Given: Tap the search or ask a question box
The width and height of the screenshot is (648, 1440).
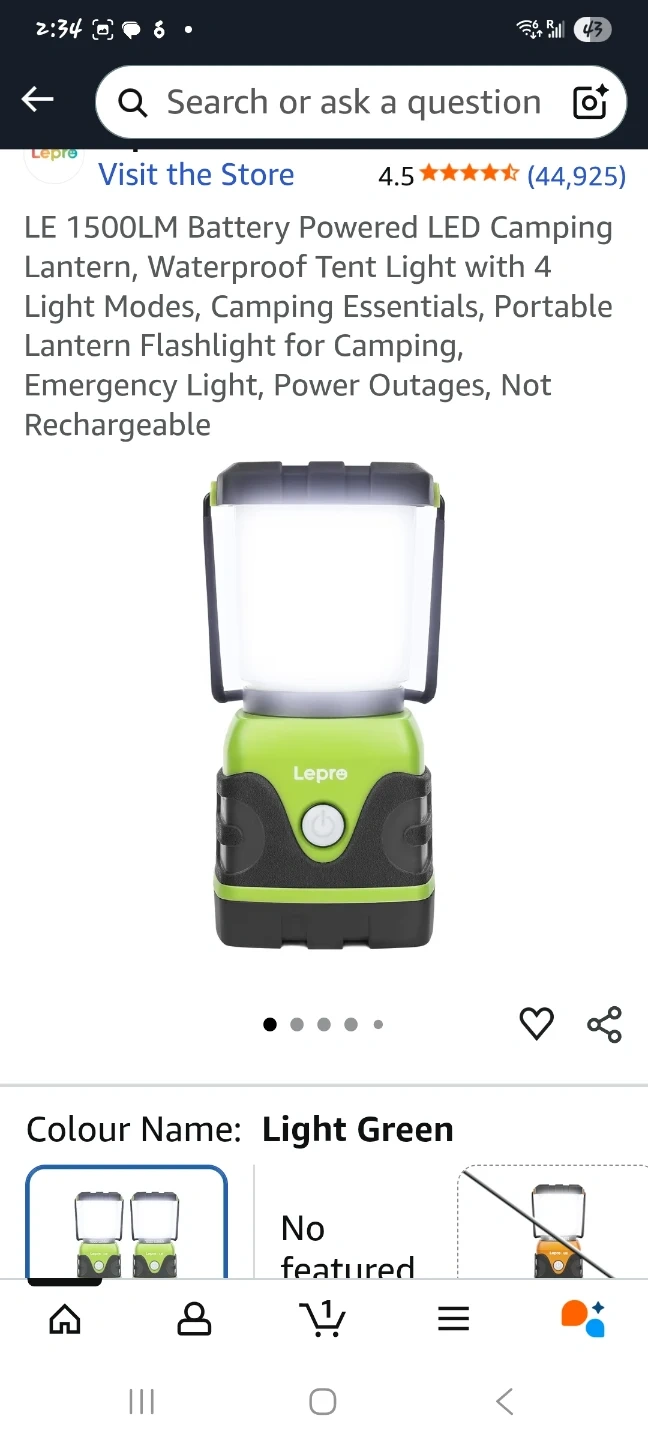Looking at the screenshot, I should pos(340,102).
